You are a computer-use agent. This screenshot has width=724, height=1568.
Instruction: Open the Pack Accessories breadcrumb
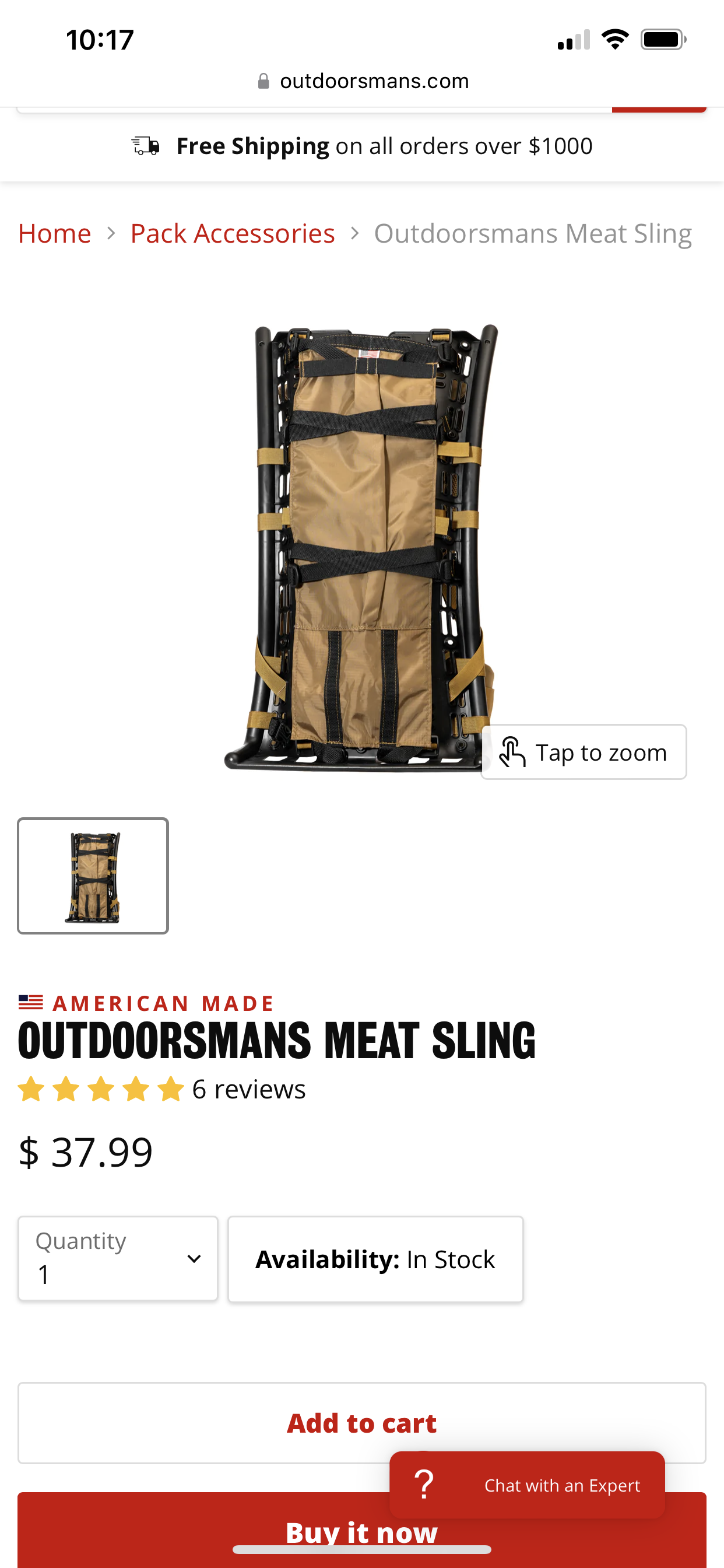pyautogui.click(x=233, y=234)
